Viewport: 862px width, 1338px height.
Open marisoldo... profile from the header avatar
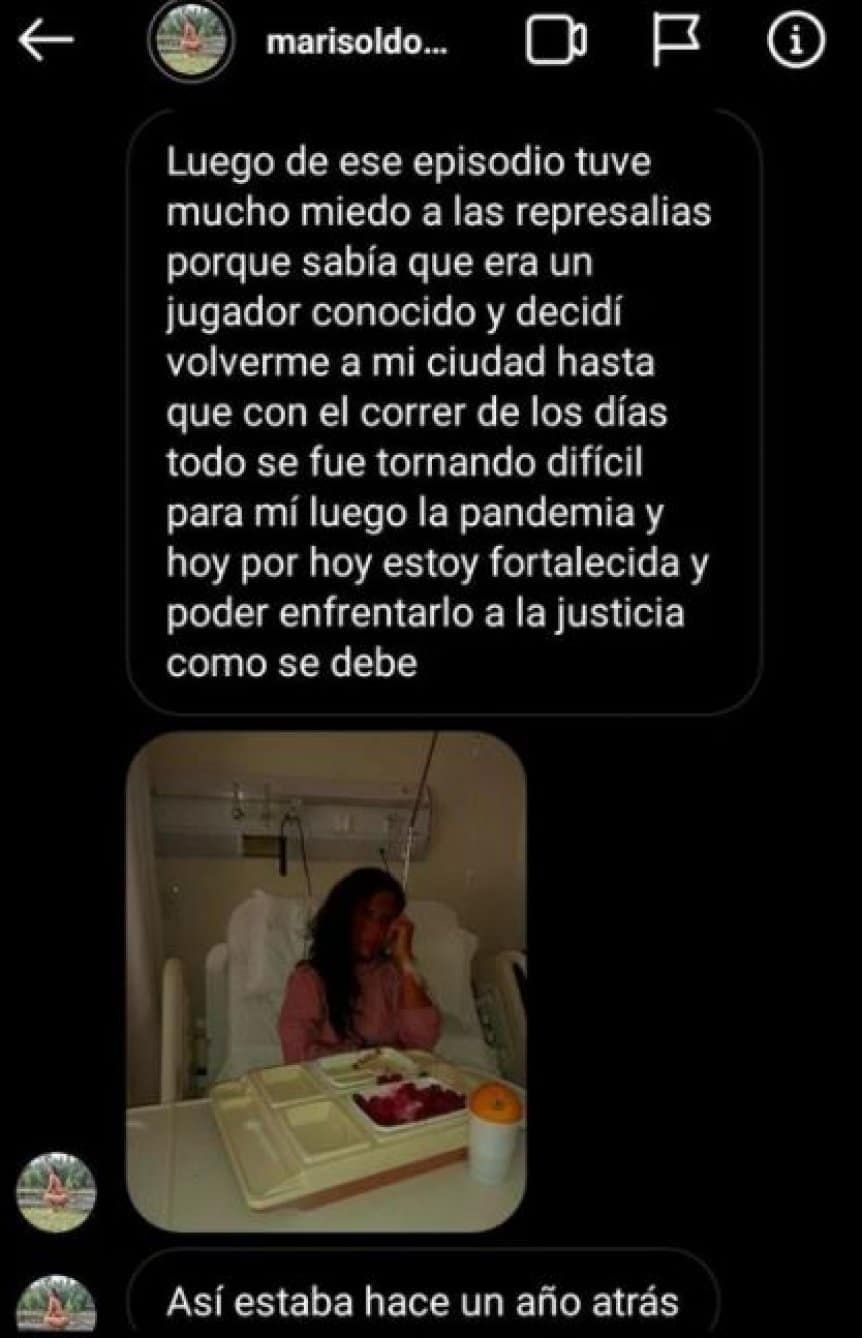190,42
